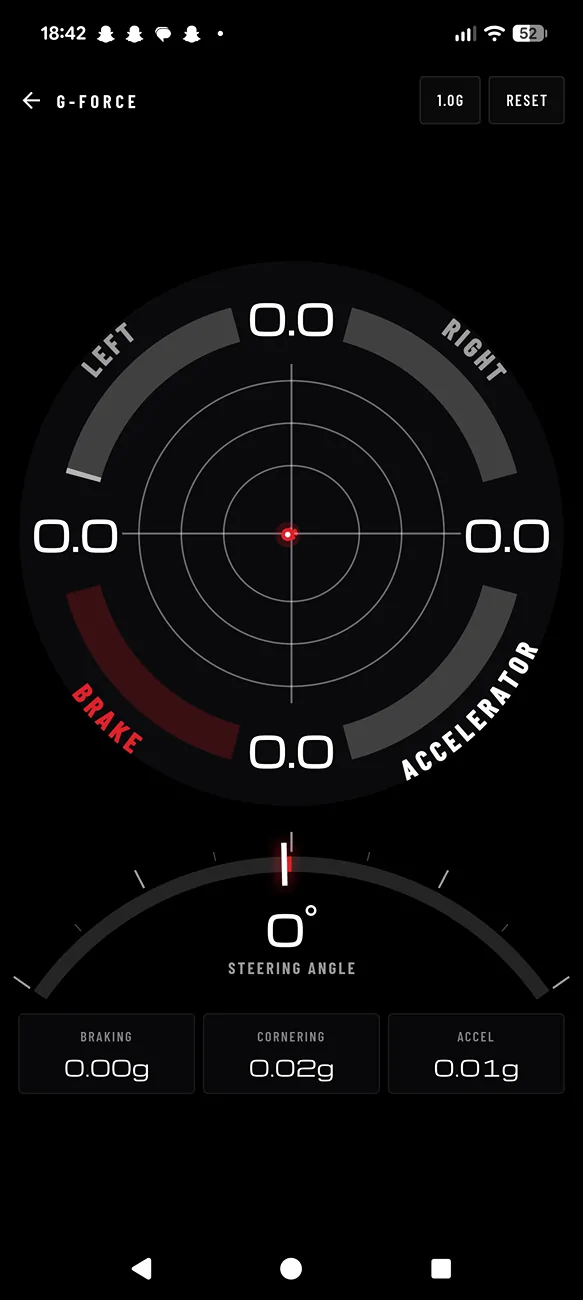Go to the home screen

click(291, 1268)
